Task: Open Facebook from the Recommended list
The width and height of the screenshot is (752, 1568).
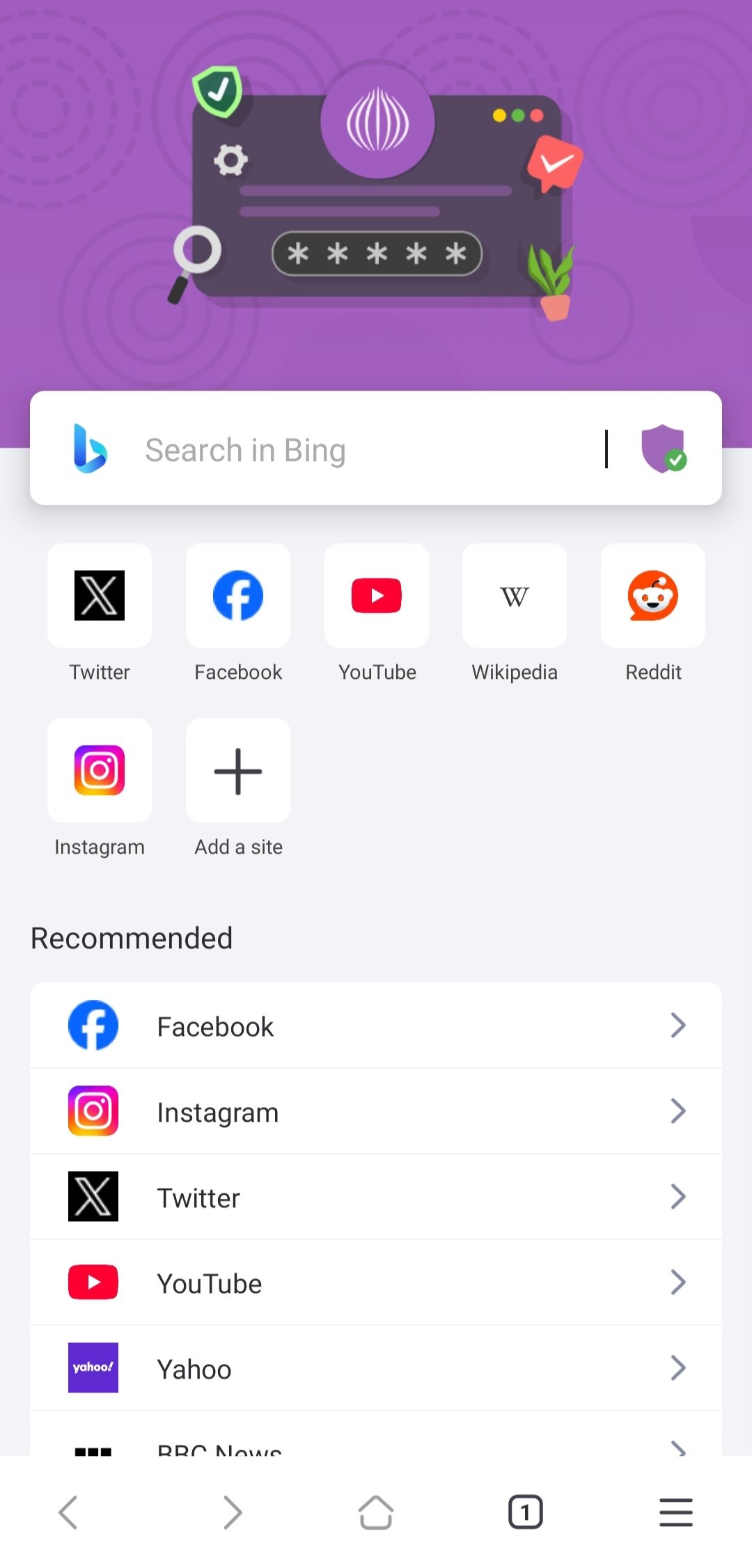Action: pos(376,1026)
